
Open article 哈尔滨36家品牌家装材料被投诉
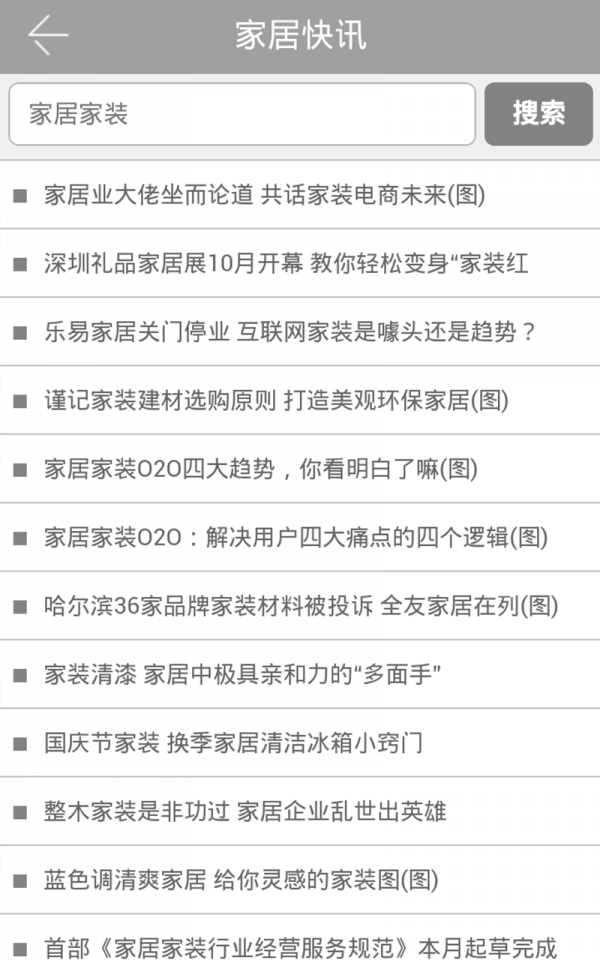[x=300, y=607]
